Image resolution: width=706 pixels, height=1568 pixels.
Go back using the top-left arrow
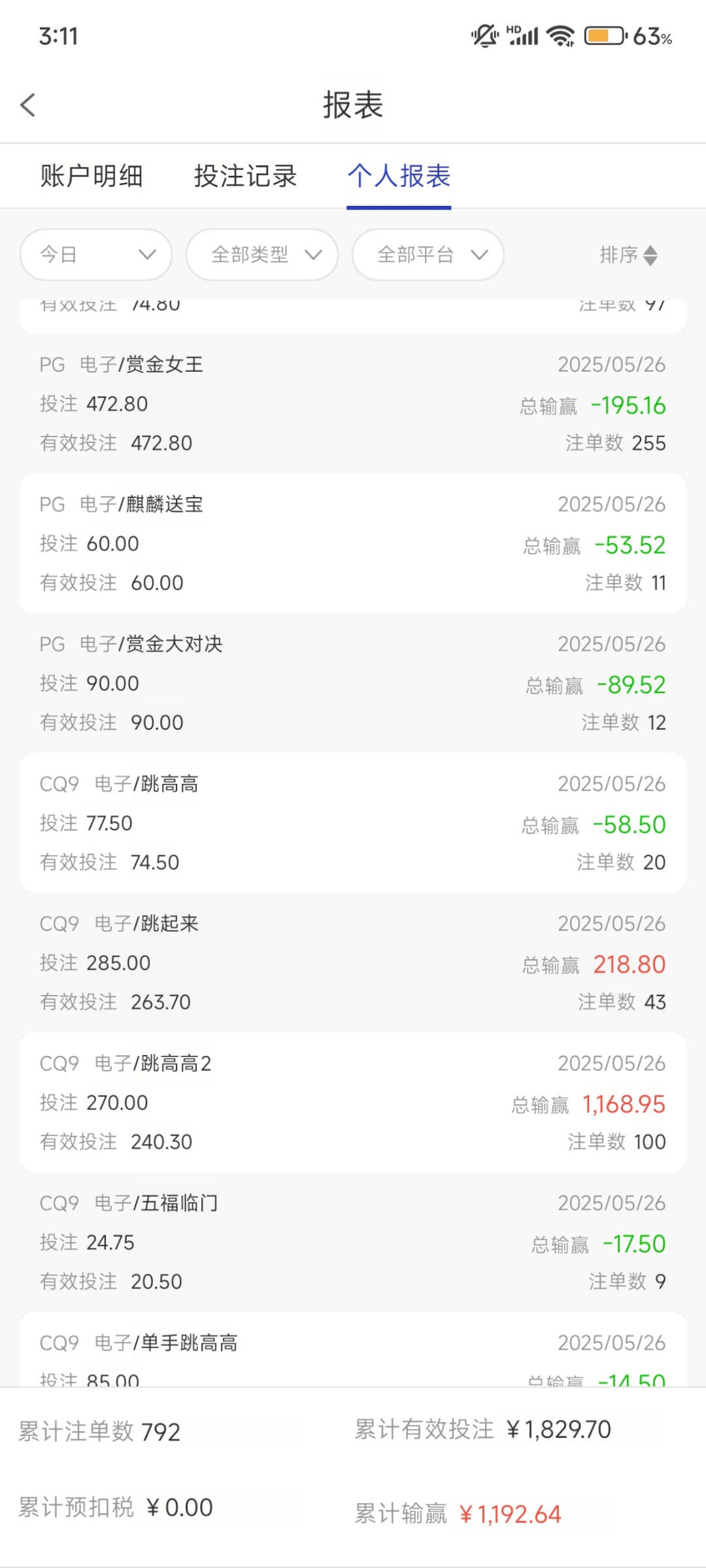click(x=28, y=105)
